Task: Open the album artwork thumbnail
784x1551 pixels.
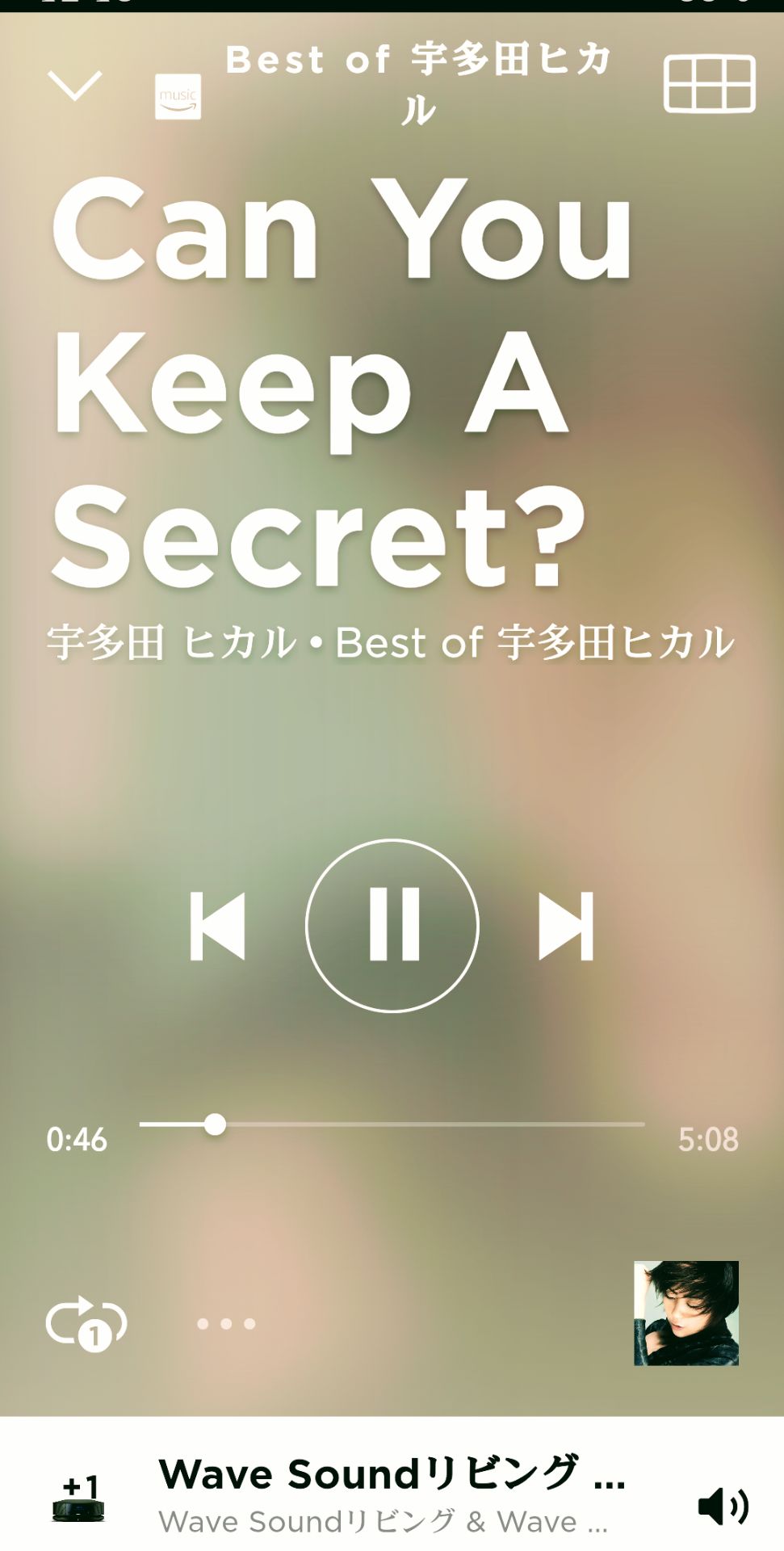Action: [685, 1313]
